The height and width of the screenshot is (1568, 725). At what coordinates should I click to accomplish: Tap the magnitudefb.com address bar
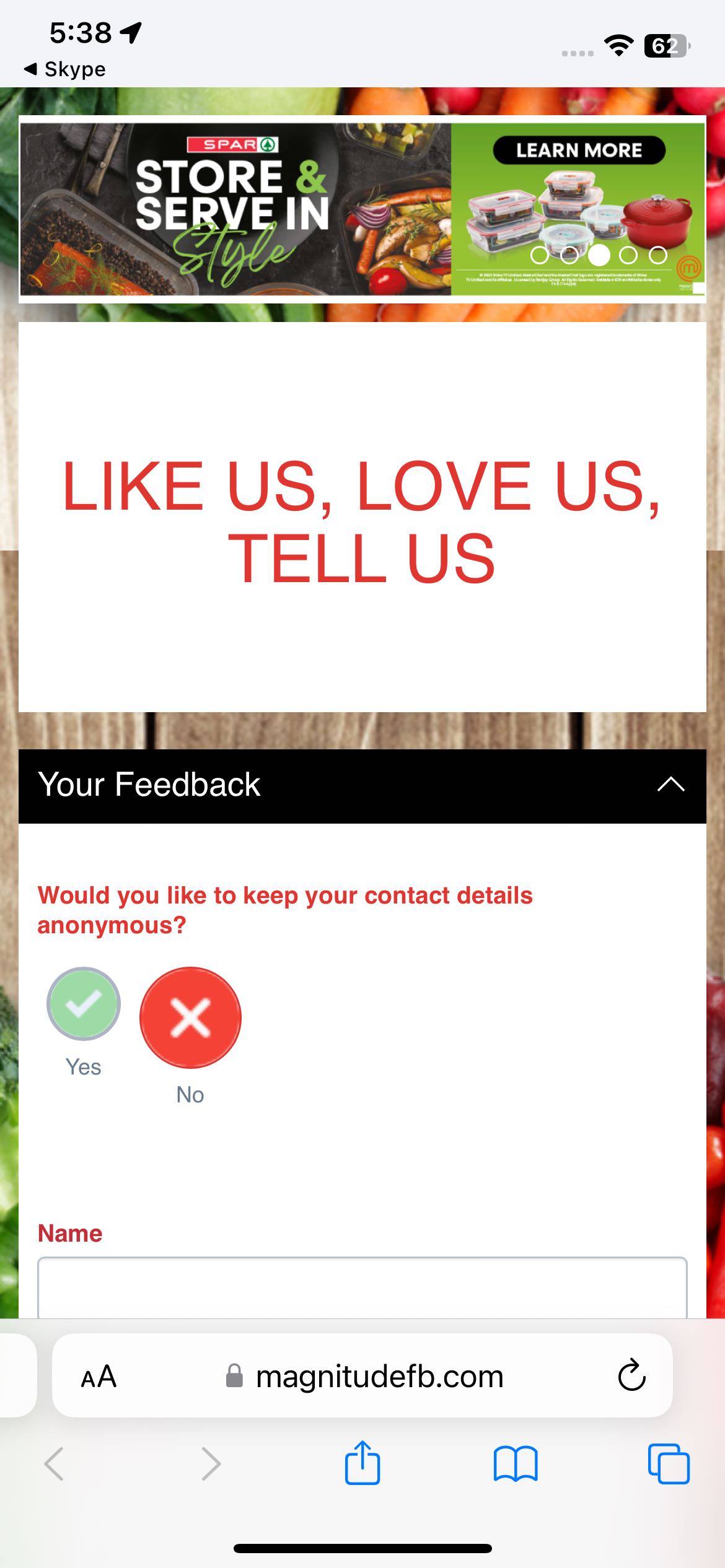379,1377
